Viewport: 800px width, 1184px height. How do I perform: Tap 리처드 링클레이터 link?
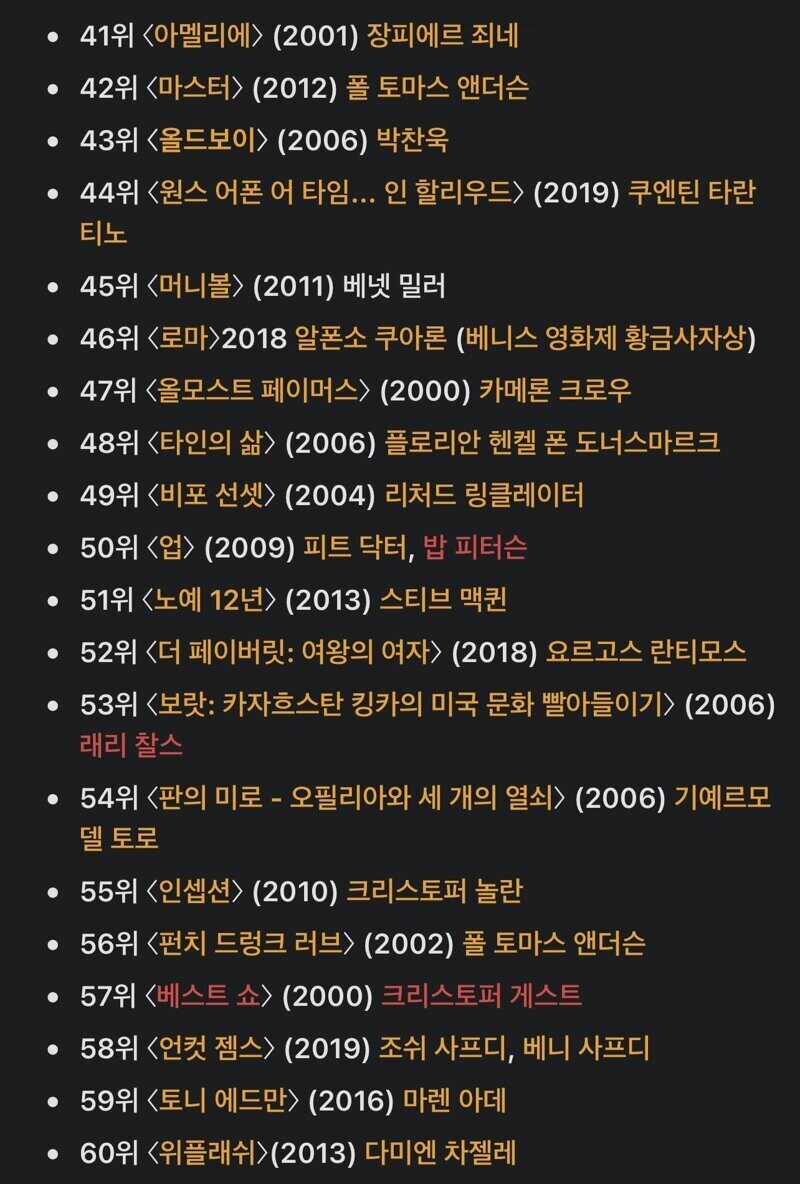tap(484, 495)
